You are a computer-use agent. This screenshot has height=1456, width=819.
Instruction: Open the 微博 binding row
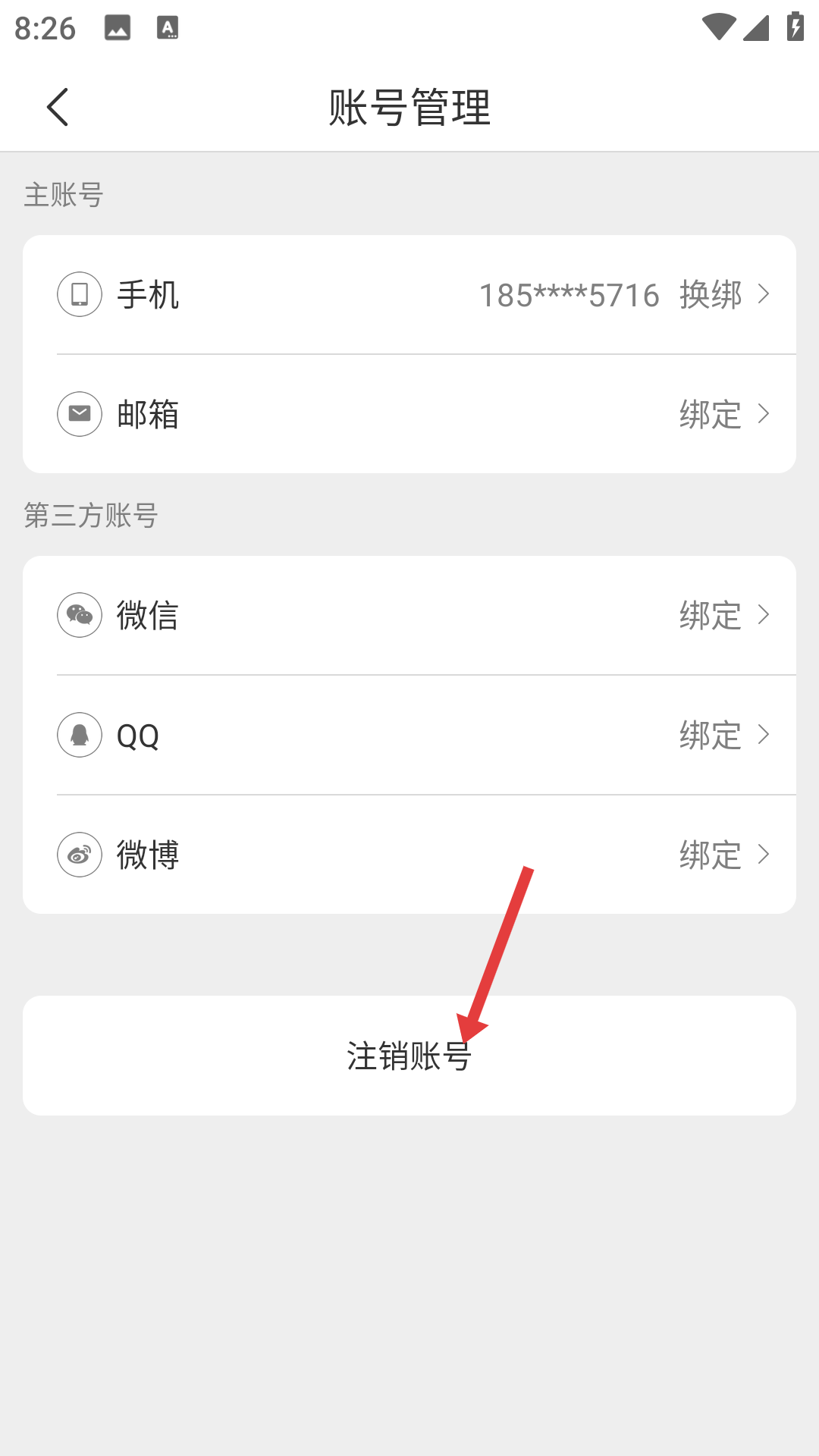click(x=409, y=855)
